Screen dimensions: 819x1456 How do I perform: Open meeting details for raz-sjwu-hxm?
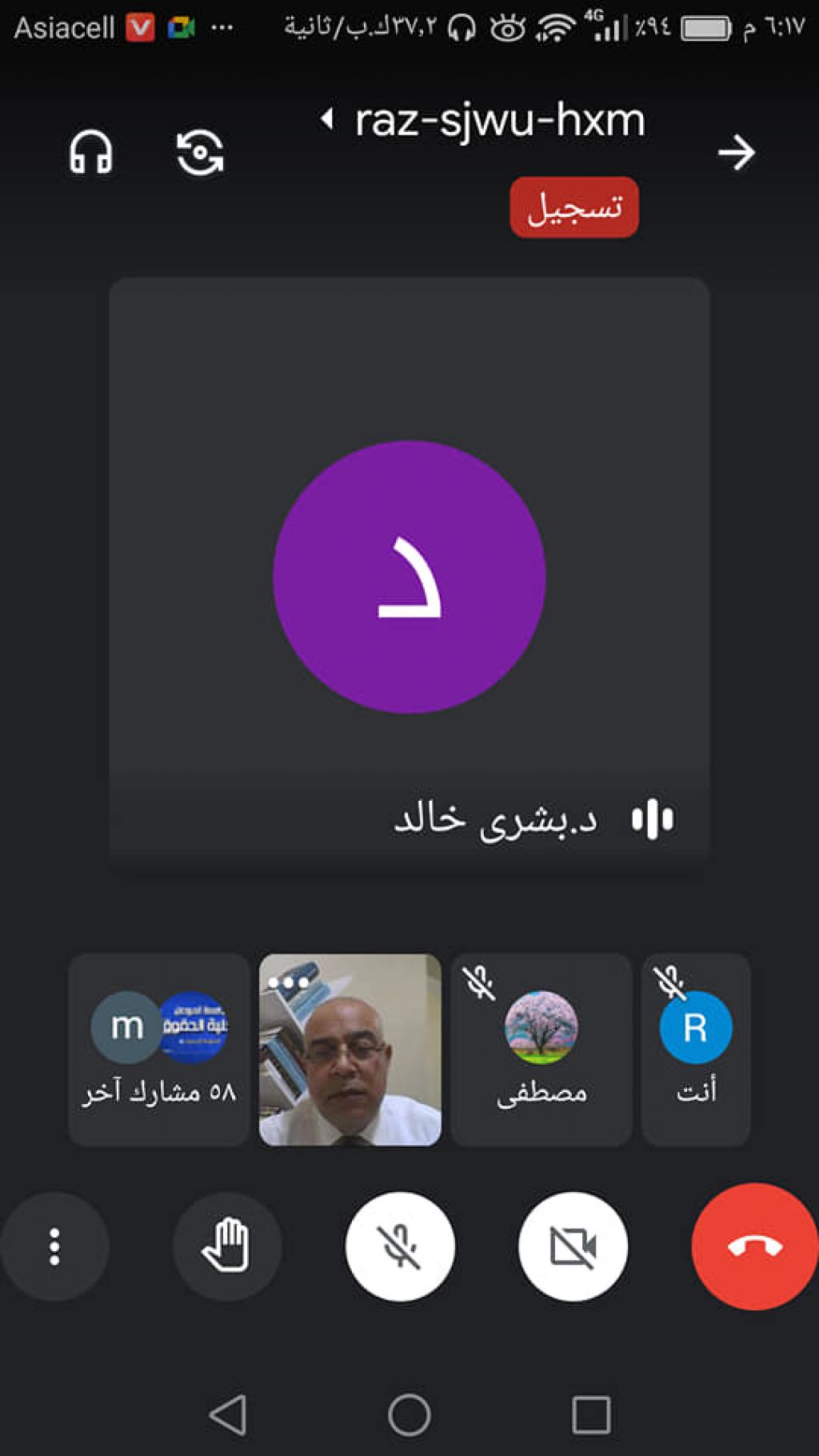tap(499, 121)
